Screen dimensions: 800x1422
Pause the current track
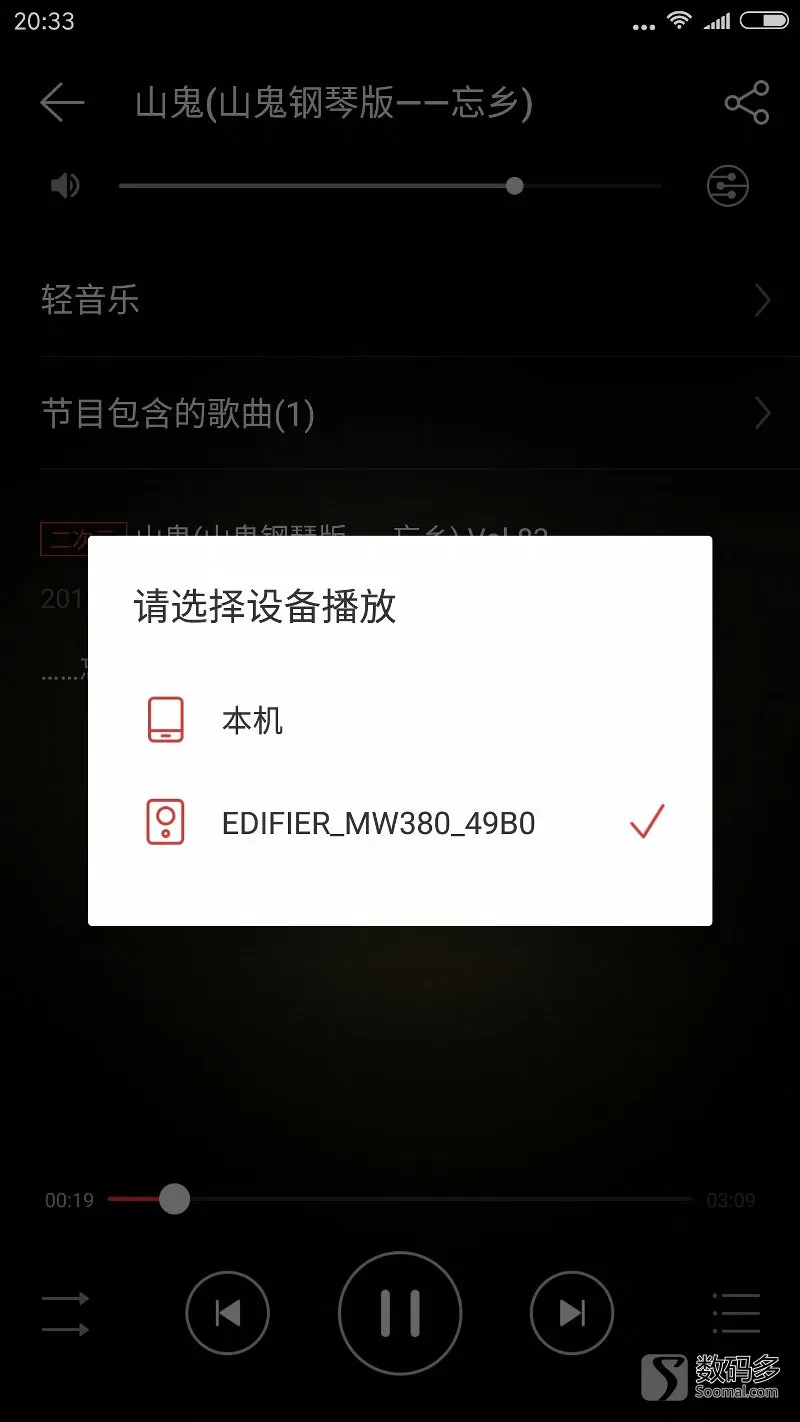tap(400, 1312)
